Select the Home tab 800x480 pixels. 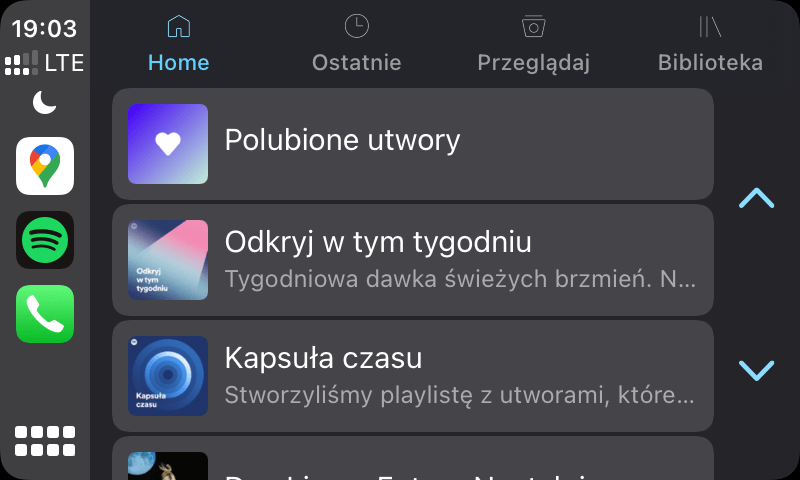[178, 44]
